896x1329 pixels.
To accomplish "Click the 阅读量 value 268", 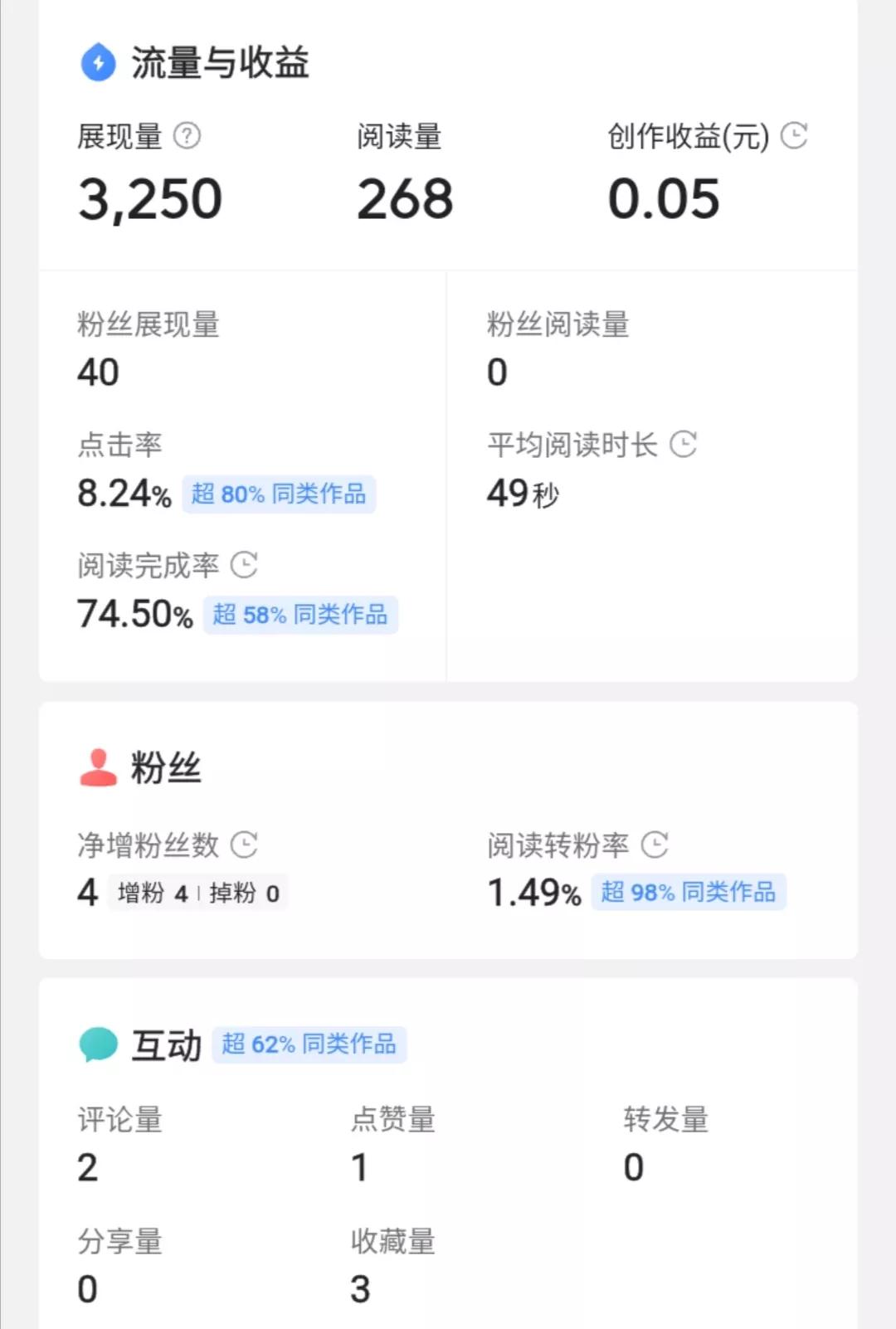I will pyautogui.click(x=404, y=197).
